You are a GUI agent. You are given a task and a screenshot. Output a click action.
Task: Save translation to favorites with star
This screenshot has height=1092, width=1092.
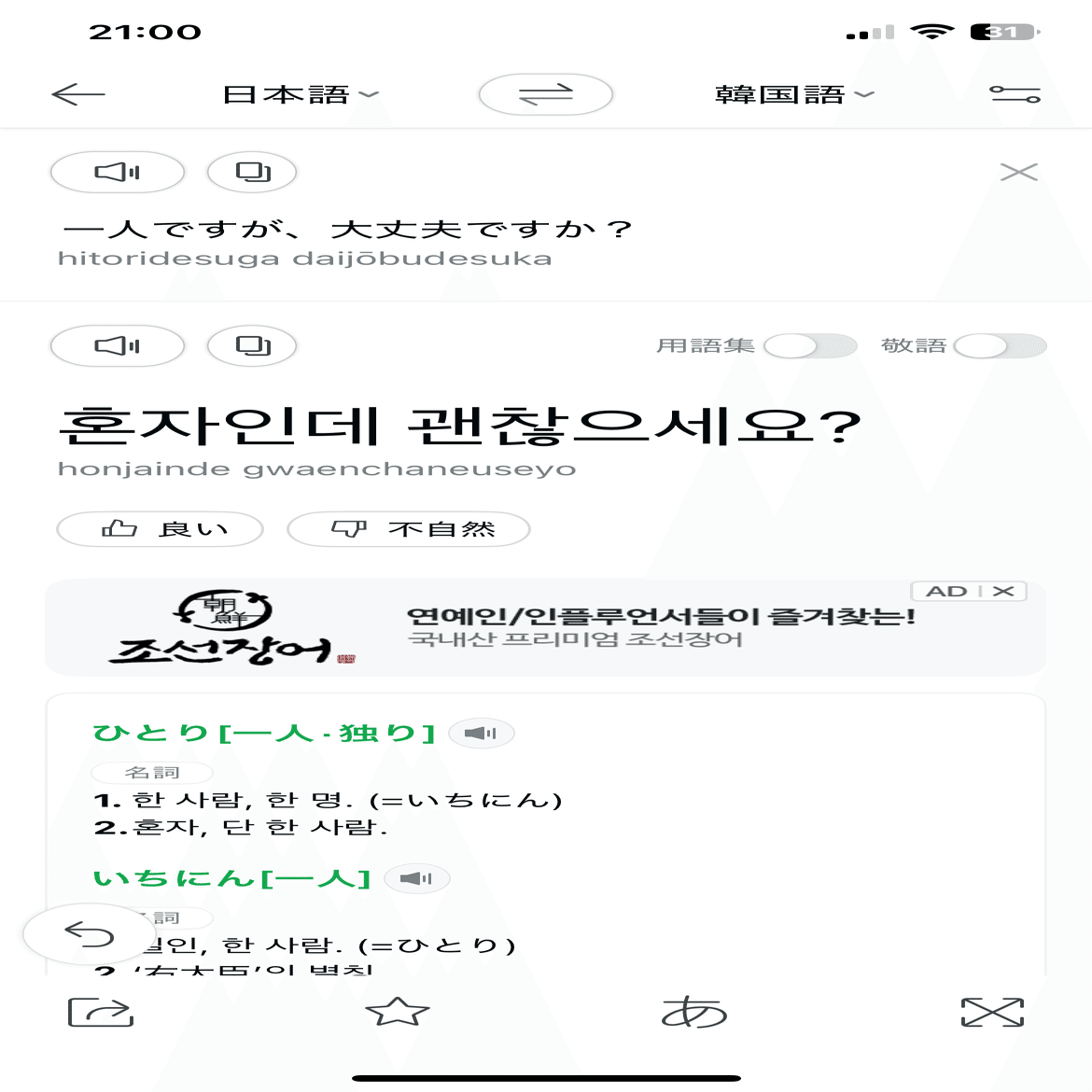coord(398,1012)
